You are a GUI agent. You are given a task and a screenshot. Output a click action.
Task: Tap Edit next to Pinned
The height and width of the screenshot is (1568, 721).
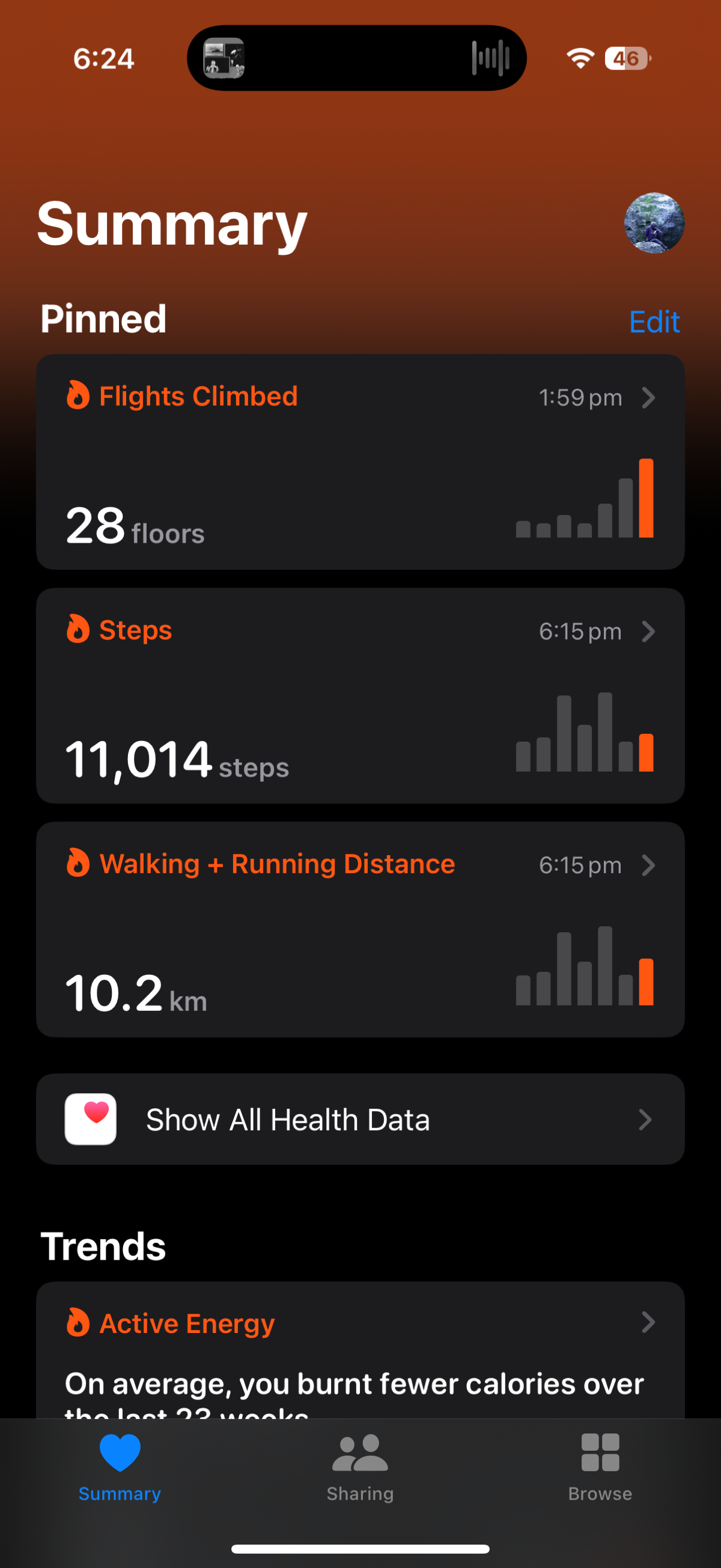tap(654, 322)
